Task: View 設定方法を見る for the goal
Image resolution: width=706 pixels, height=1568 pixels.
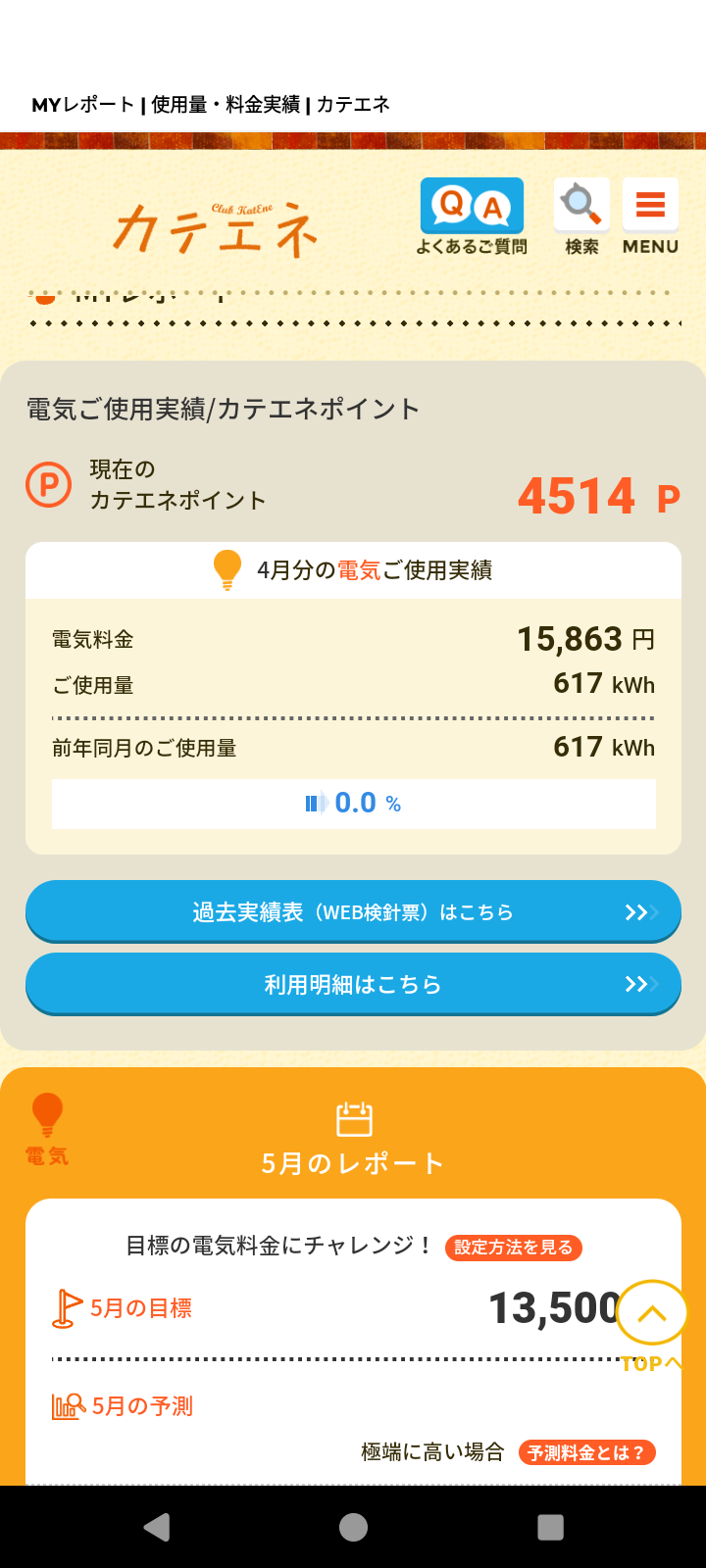Action: (514, 1247)
